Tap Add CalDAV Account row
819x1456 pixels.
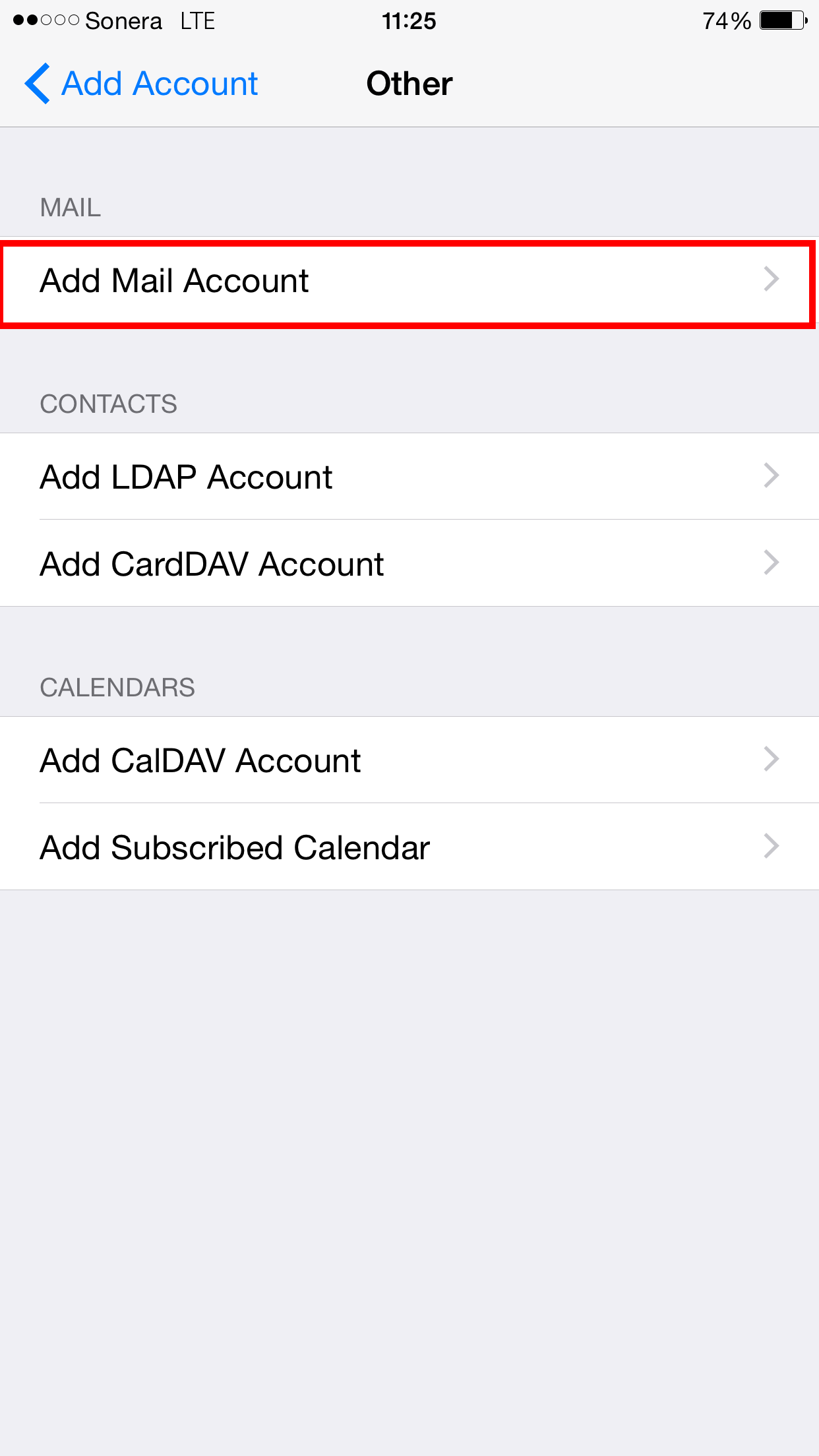[409, 760]
